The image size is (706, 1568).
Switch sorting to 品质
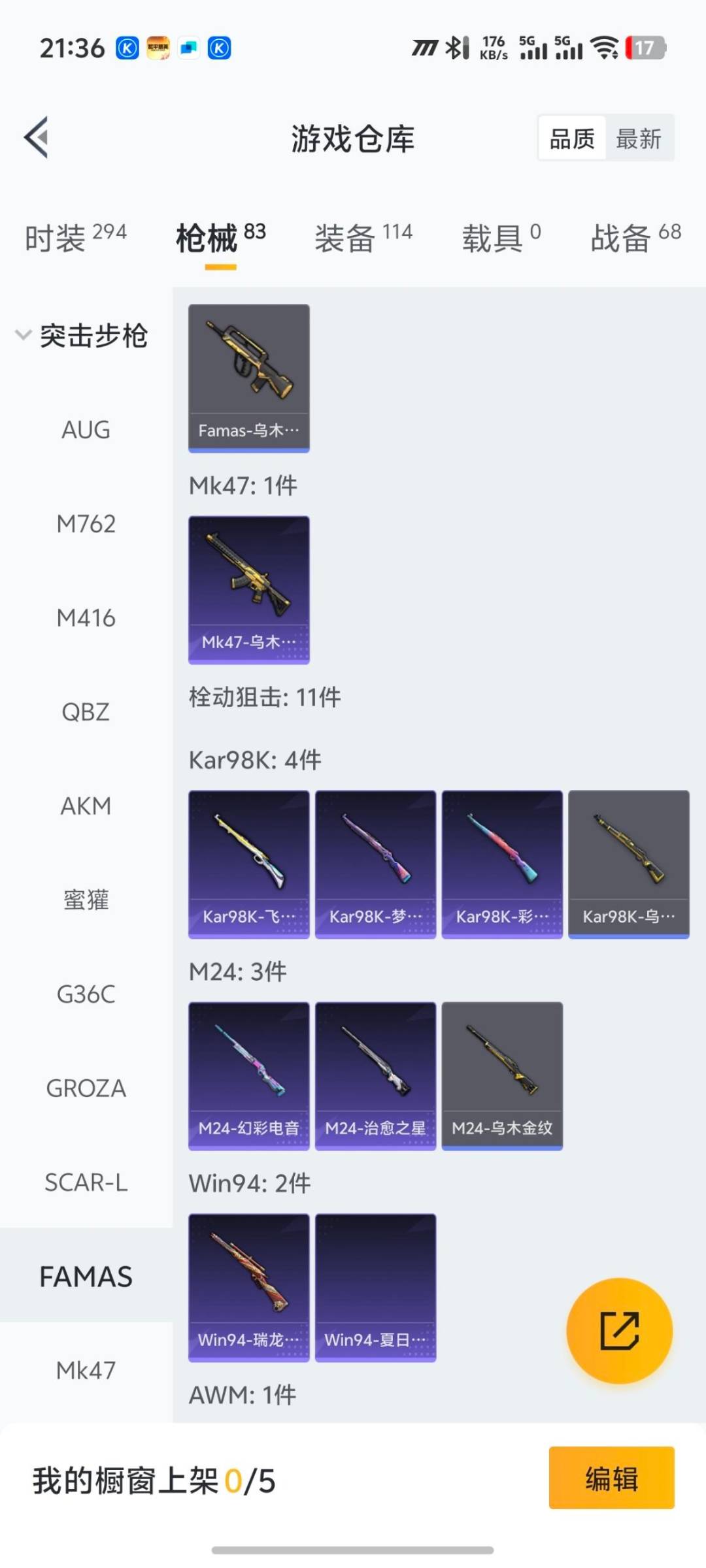[x=571, y=138]
